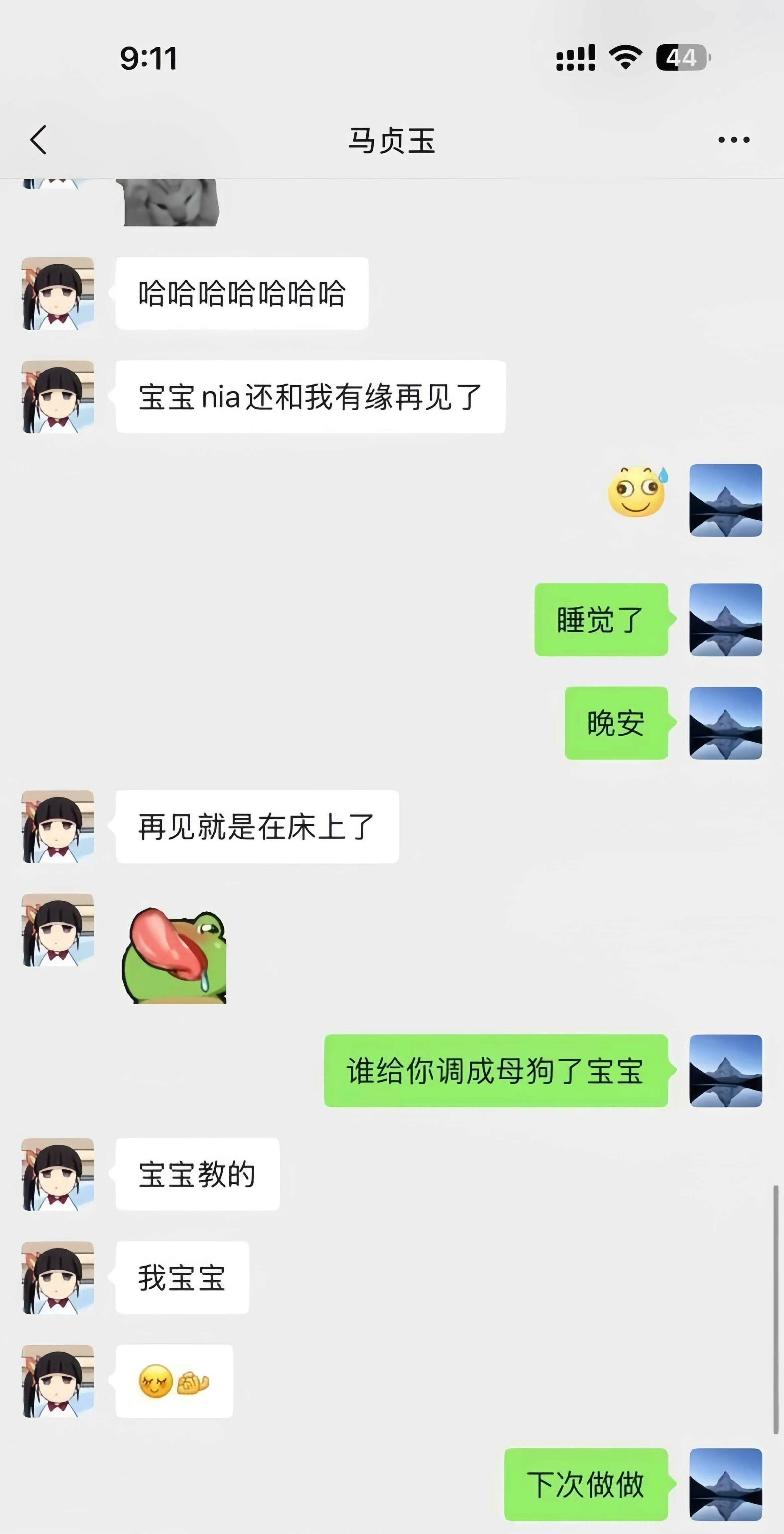Screen dimensions: 784x1534
Task: Open the three-dot chat info menu
Action: (x=733, y=140)
